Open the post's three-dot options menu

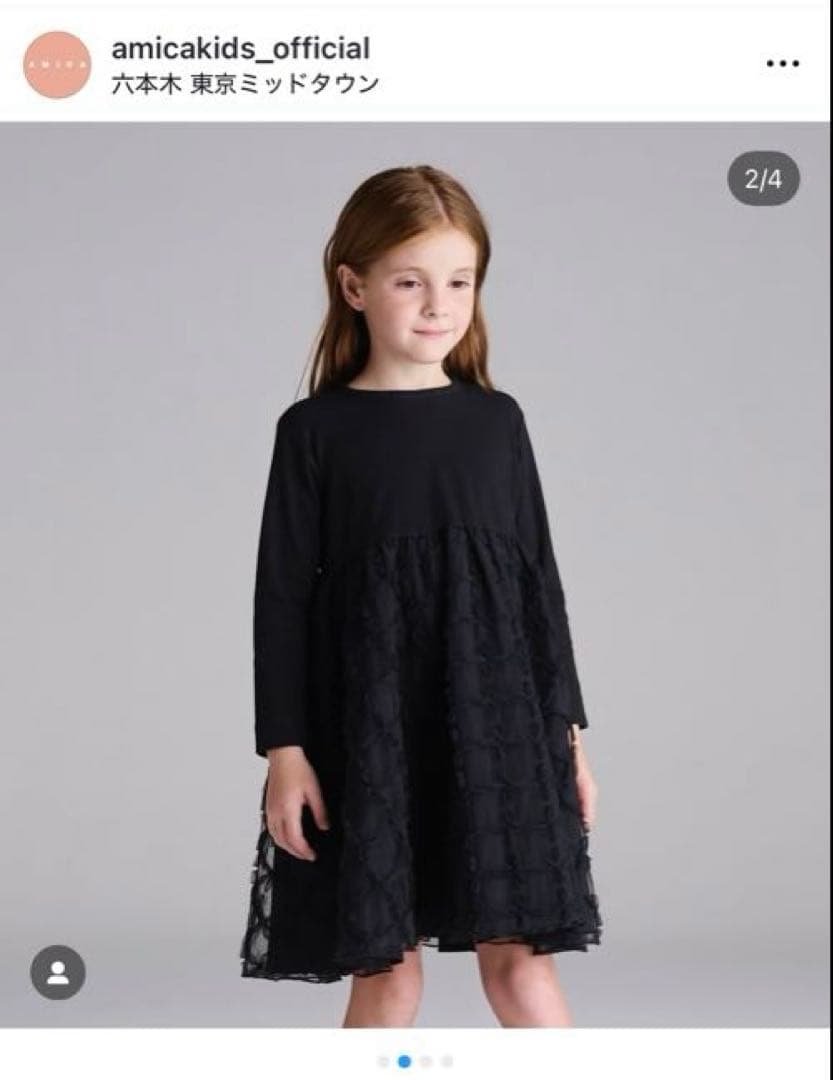[782, 64]
